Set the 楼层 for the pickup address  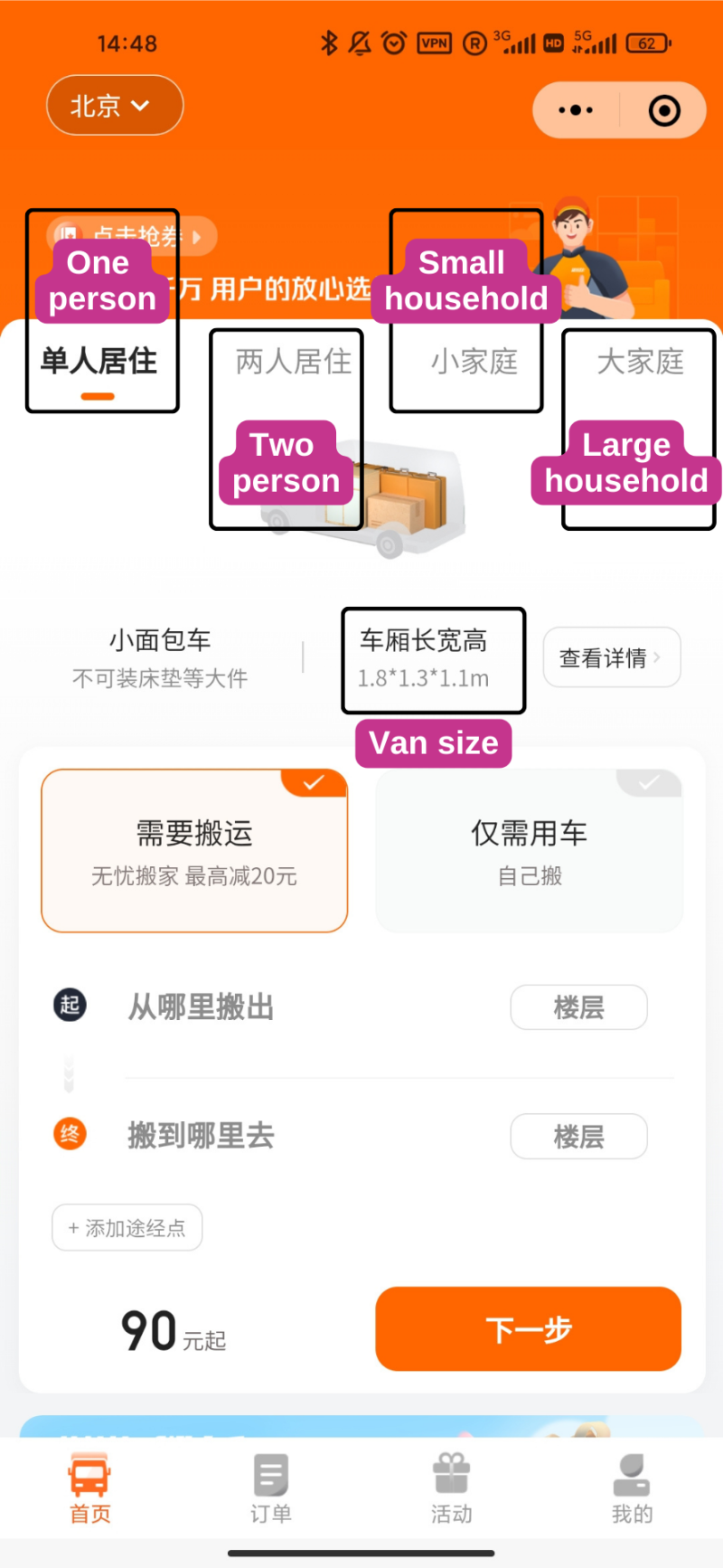coord(578,1007)
